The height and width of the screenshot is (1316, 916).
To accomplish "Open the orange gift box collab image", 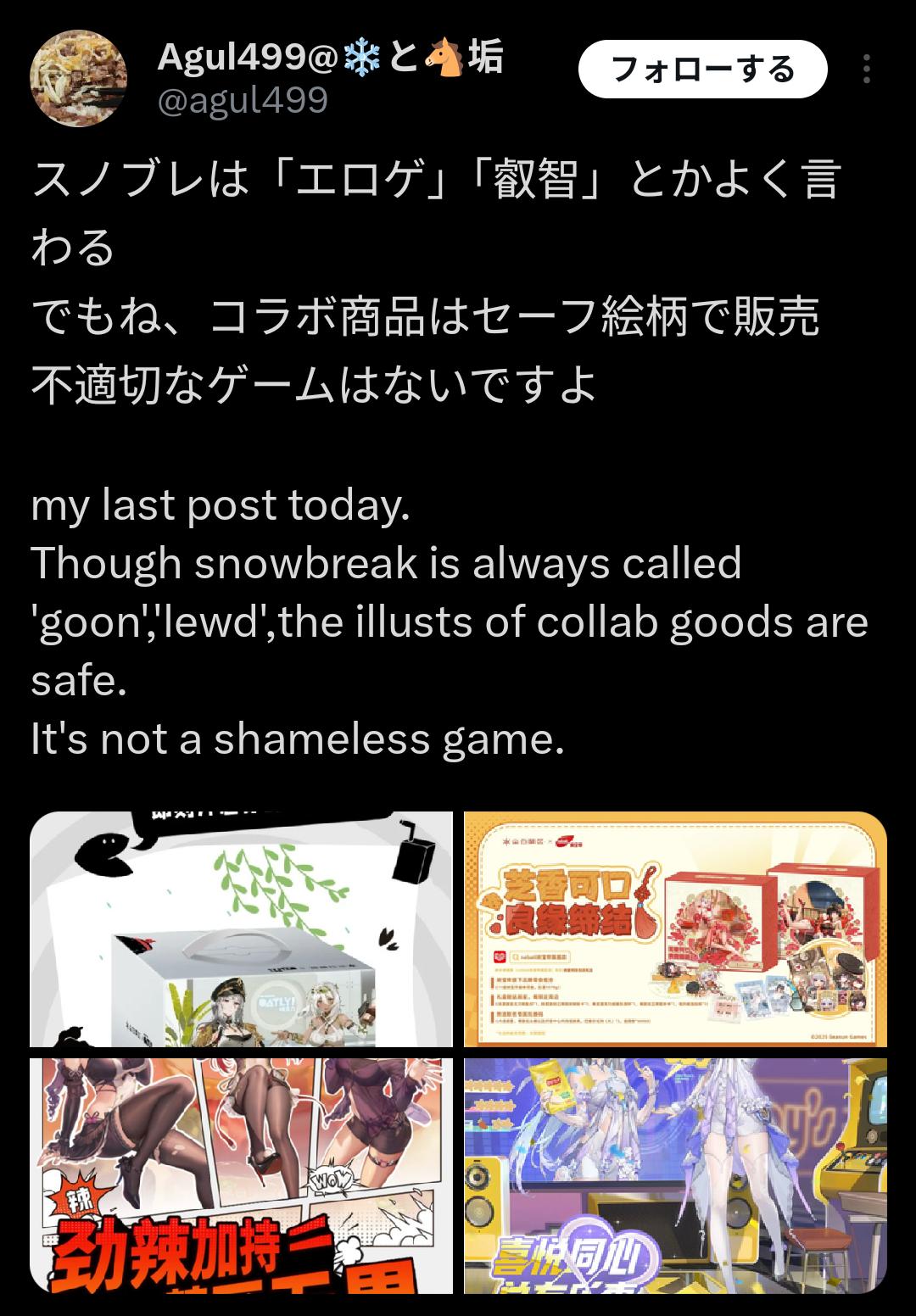I will (675, 929).
